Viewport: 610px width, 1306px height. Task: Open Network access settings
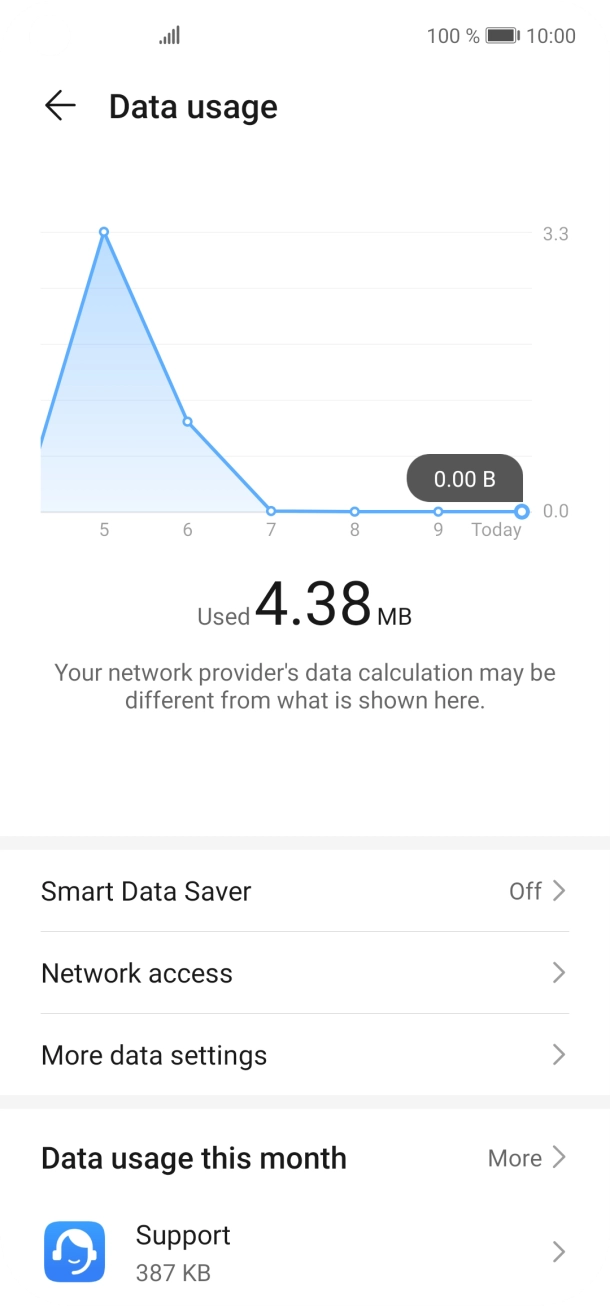(304, 973)
